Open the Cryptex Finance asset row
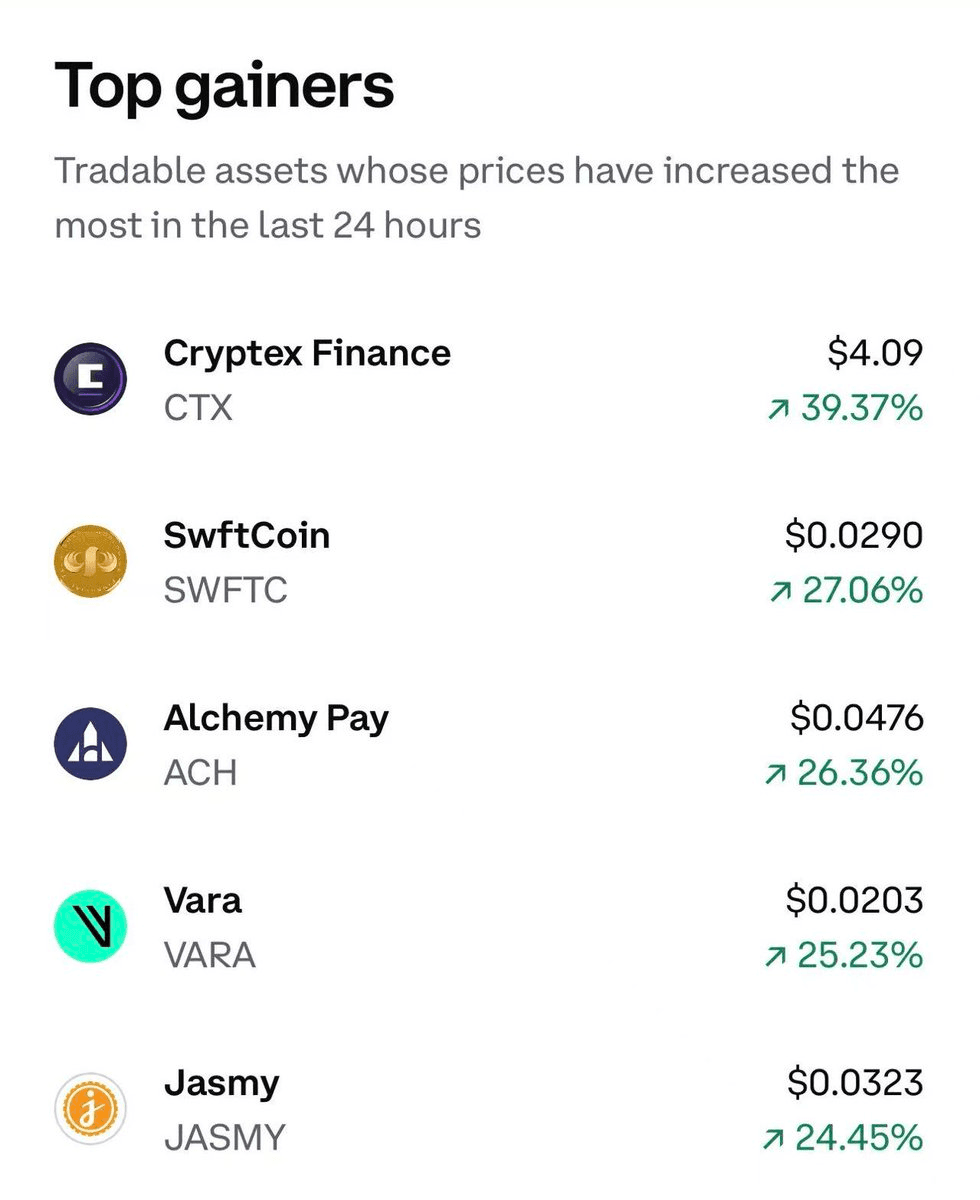The width and height of the screenshot is (980, 1200). pos(306,353)
